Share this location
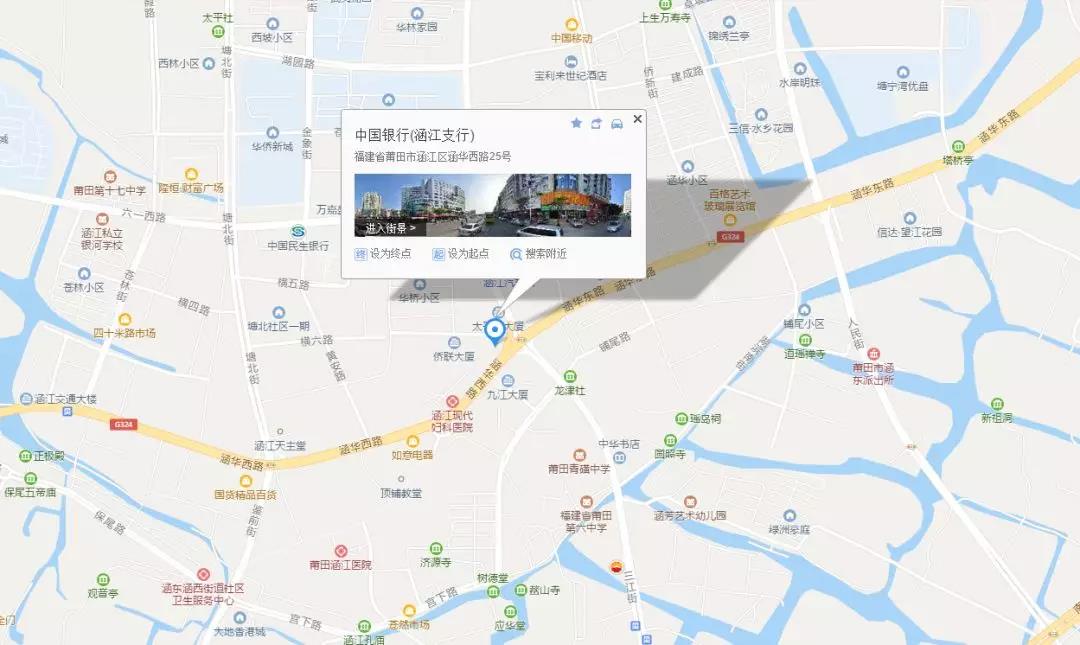1080x645 pixels. tap(596, 123)
